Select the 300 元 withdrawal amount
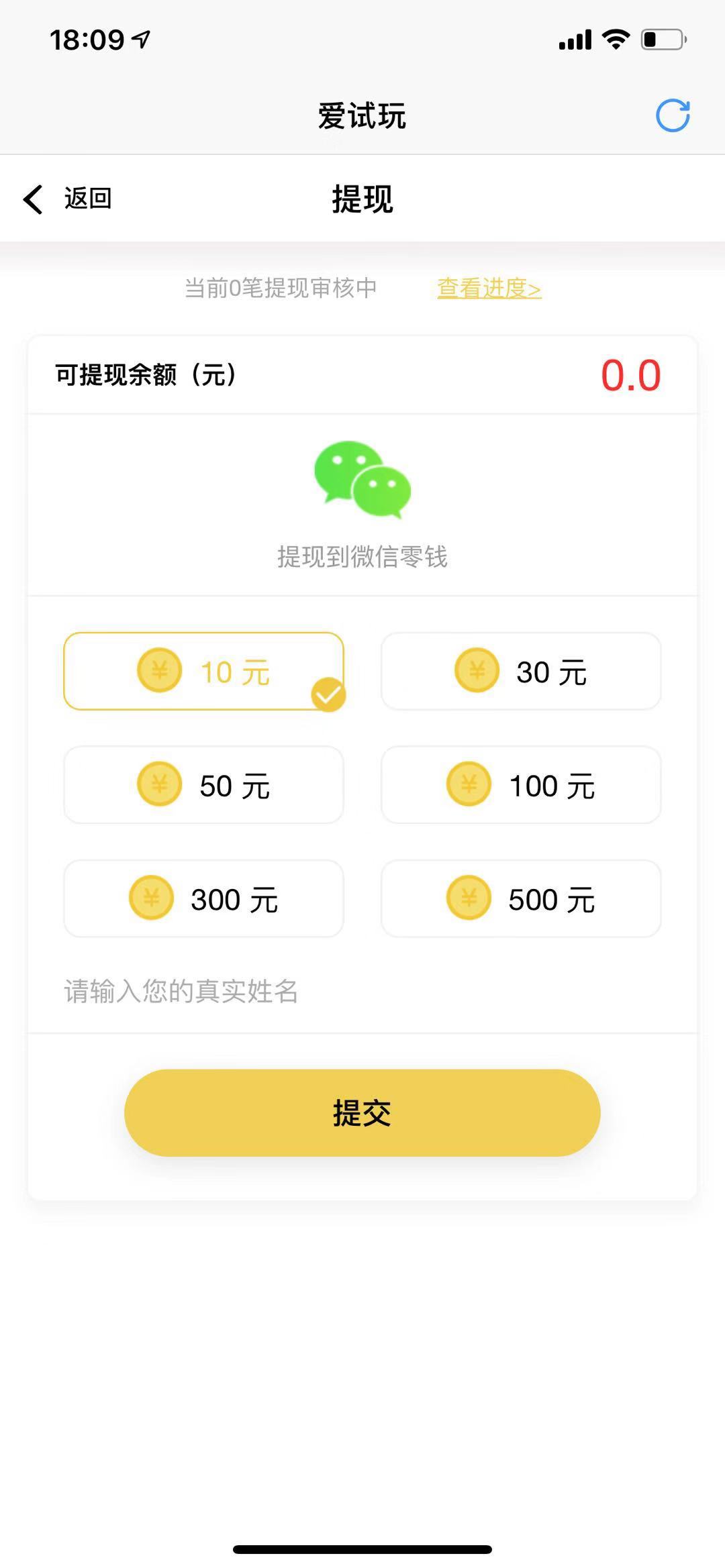 pyautogui.click(x=203, y=898)
